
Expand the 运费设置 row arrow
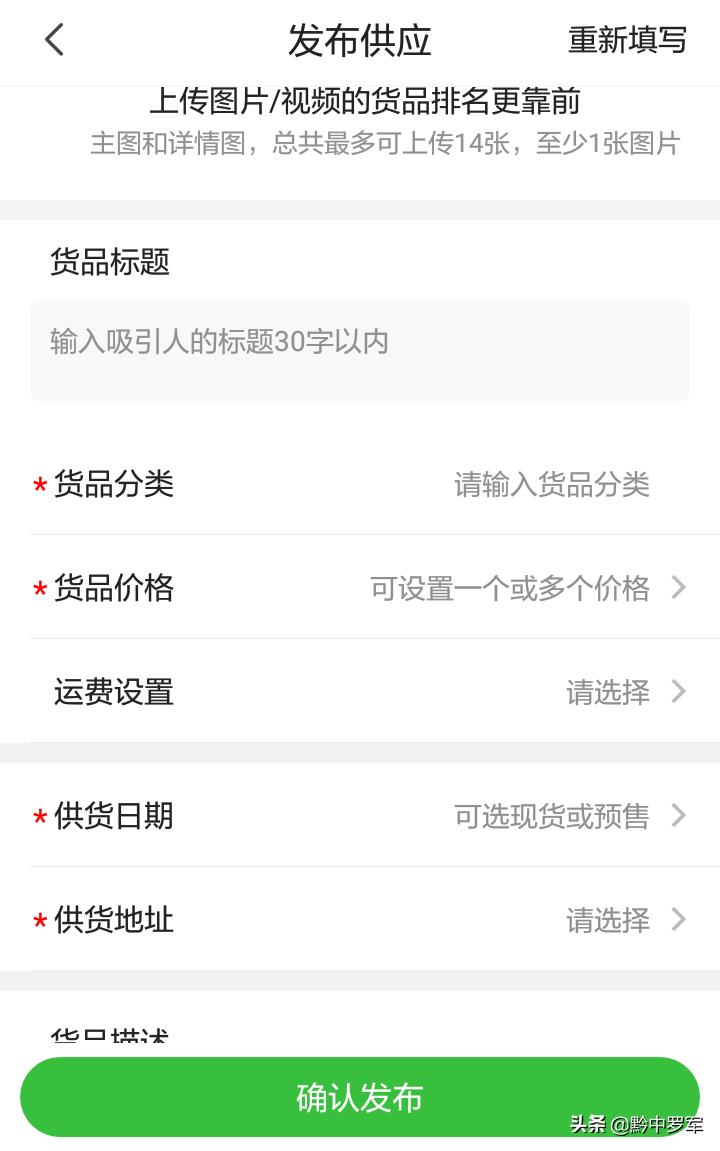click(678, 692)
